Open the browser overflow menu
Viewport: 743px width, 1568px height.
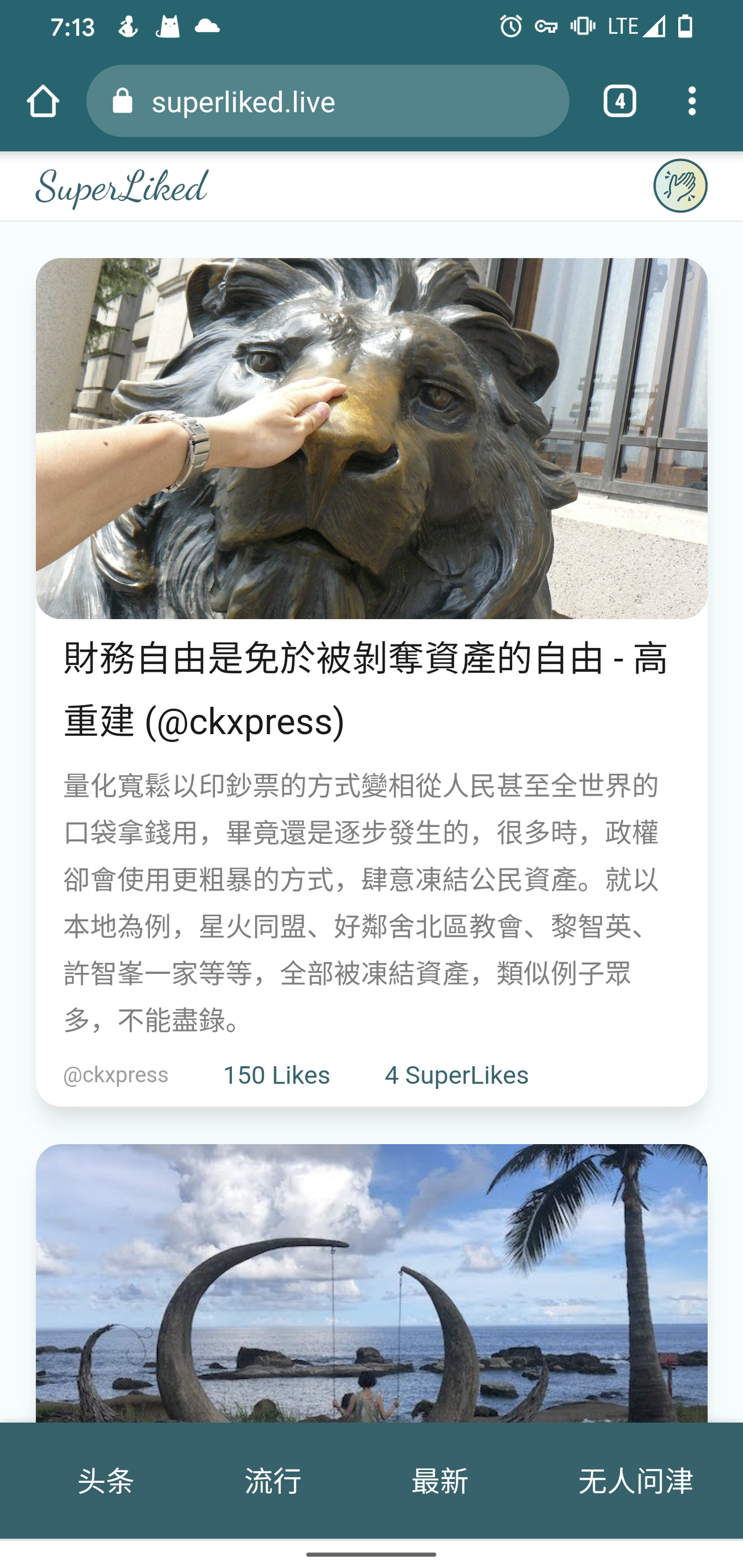pos(691,101)
